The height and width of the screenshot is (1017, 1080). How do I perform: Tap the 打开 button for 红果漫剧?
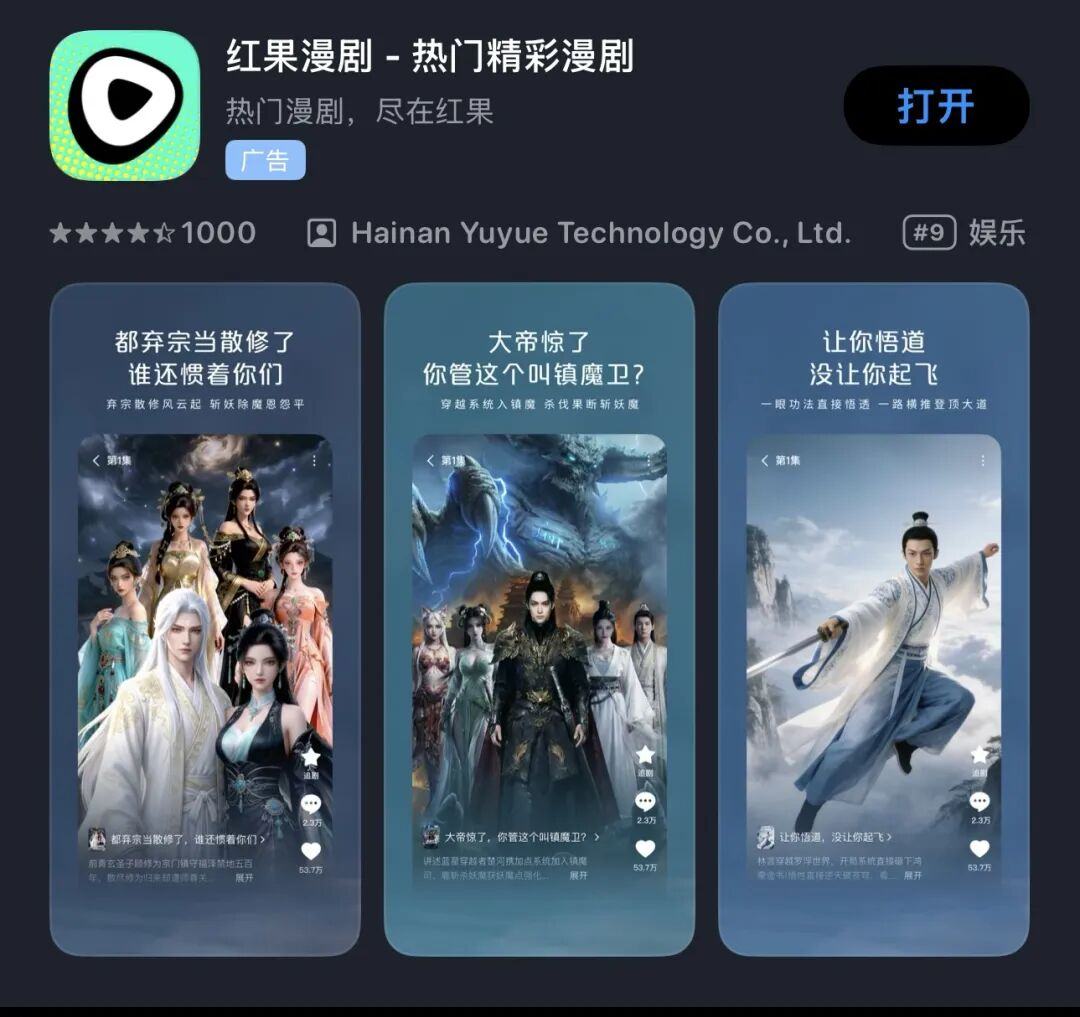[936, 106]
